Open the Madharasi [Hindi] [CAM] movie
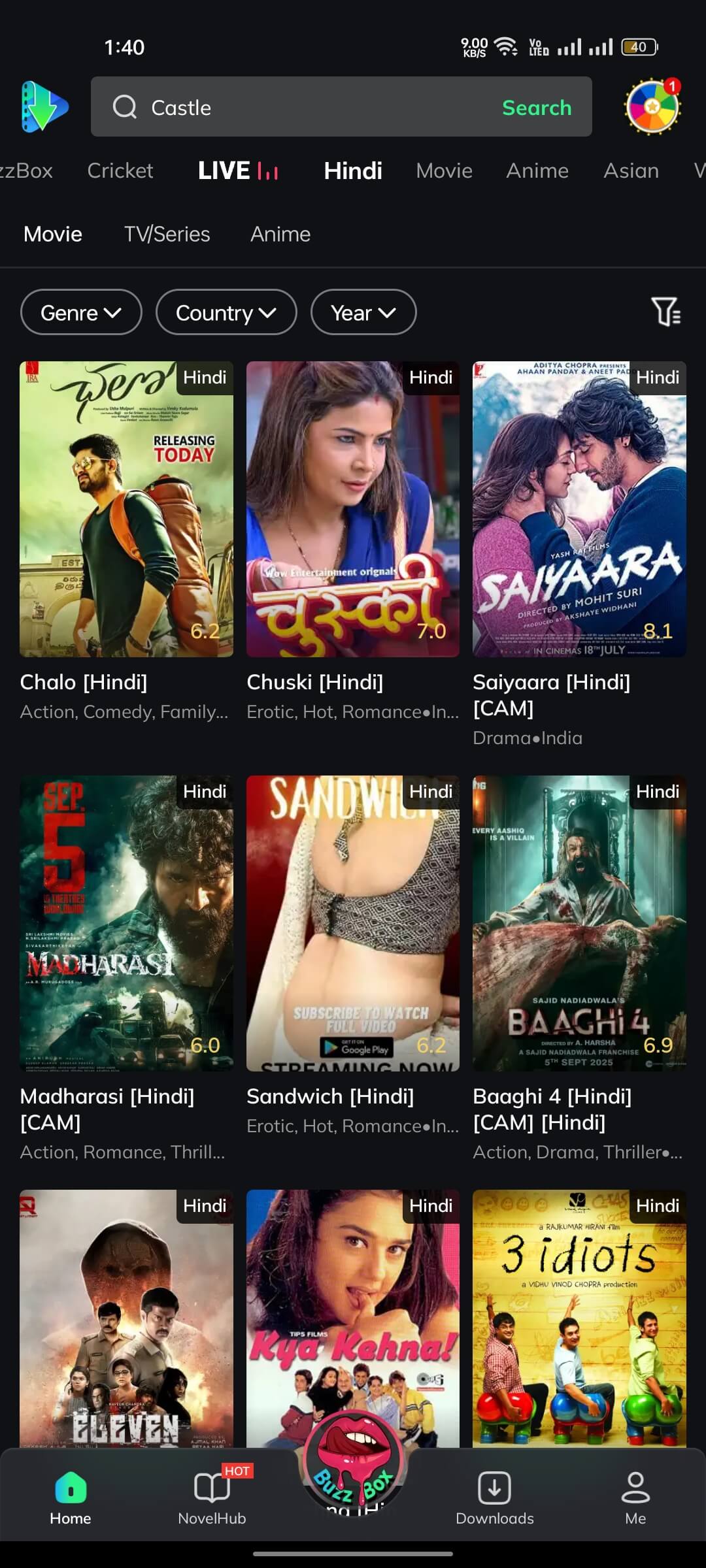Viewport: 706px width, 1568px height. (126, 923)
